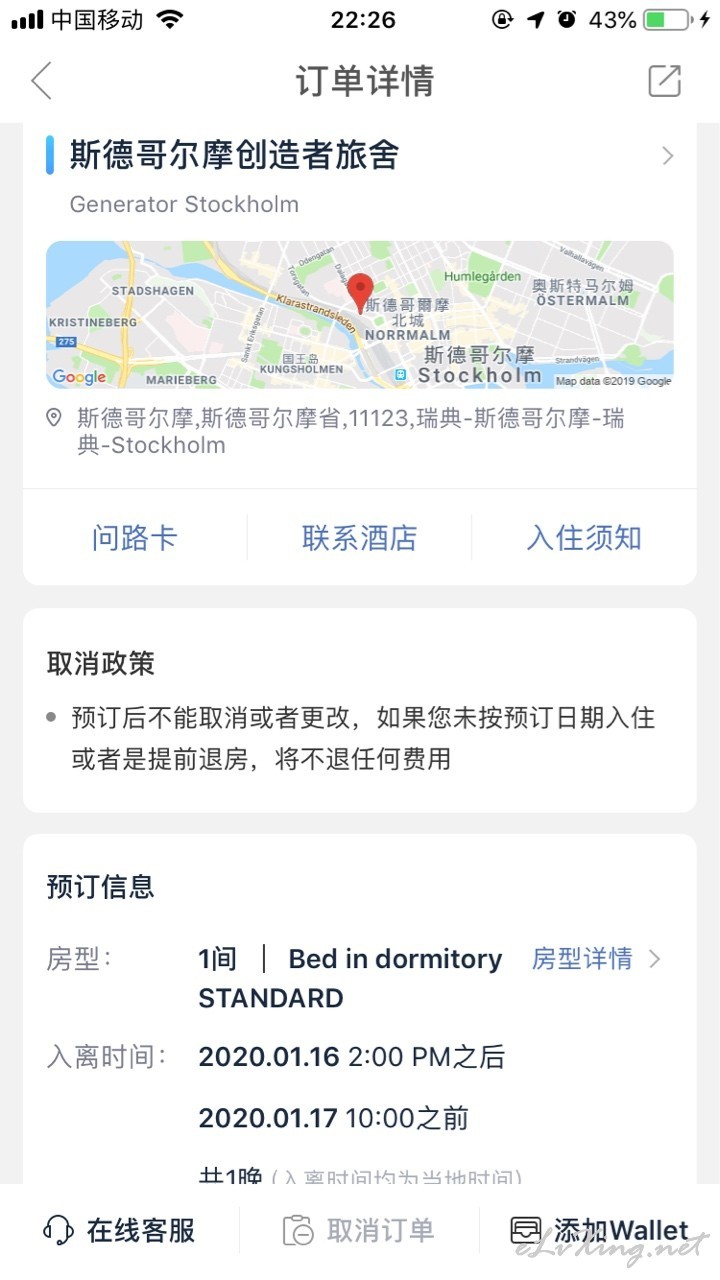Tap 联系酒店 to contact the hotel
This screenshot has width=720, height=1280.
(x=359, y=538)
